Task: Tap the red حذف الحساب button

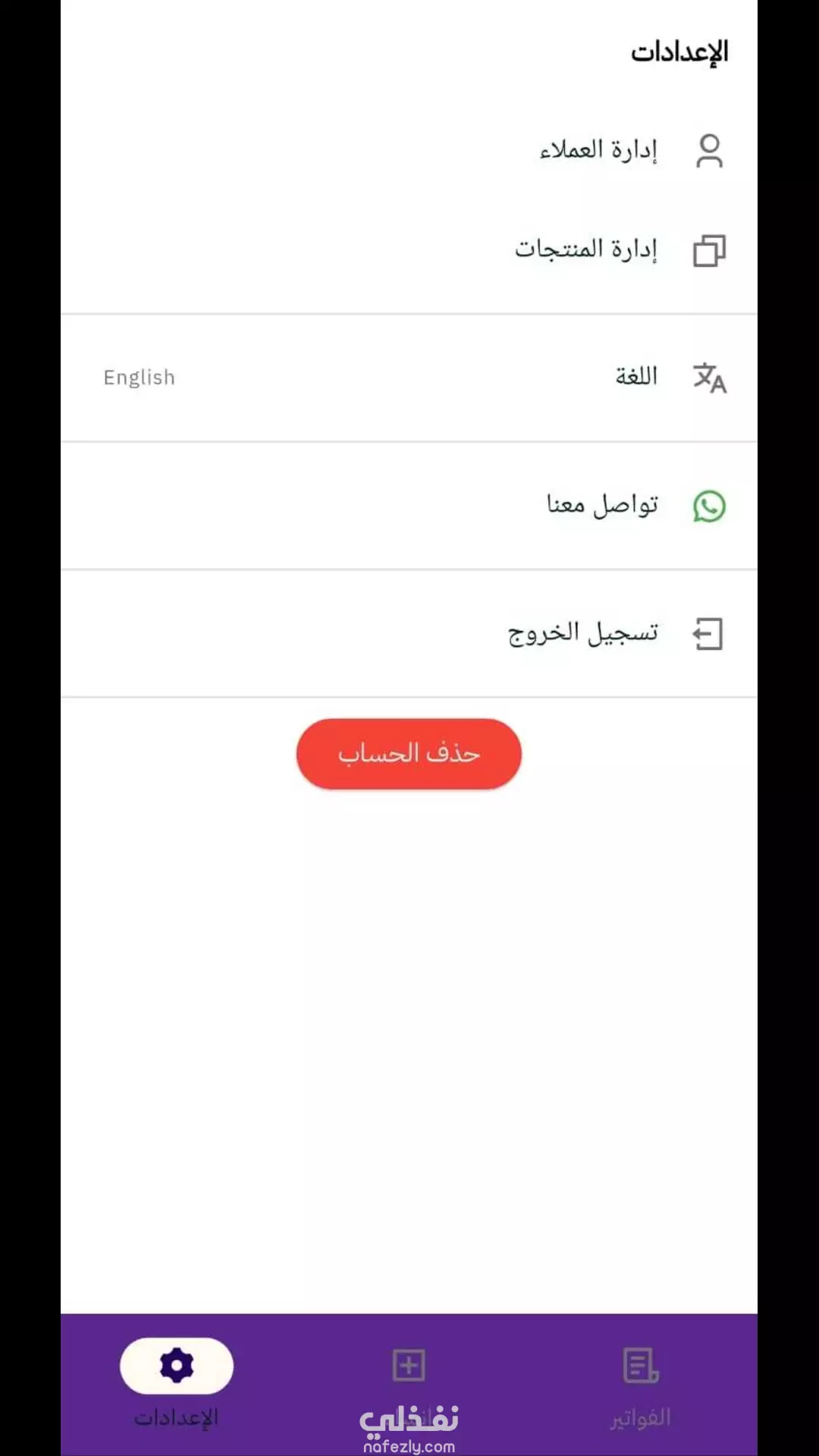Action: [x=409, y=754]
